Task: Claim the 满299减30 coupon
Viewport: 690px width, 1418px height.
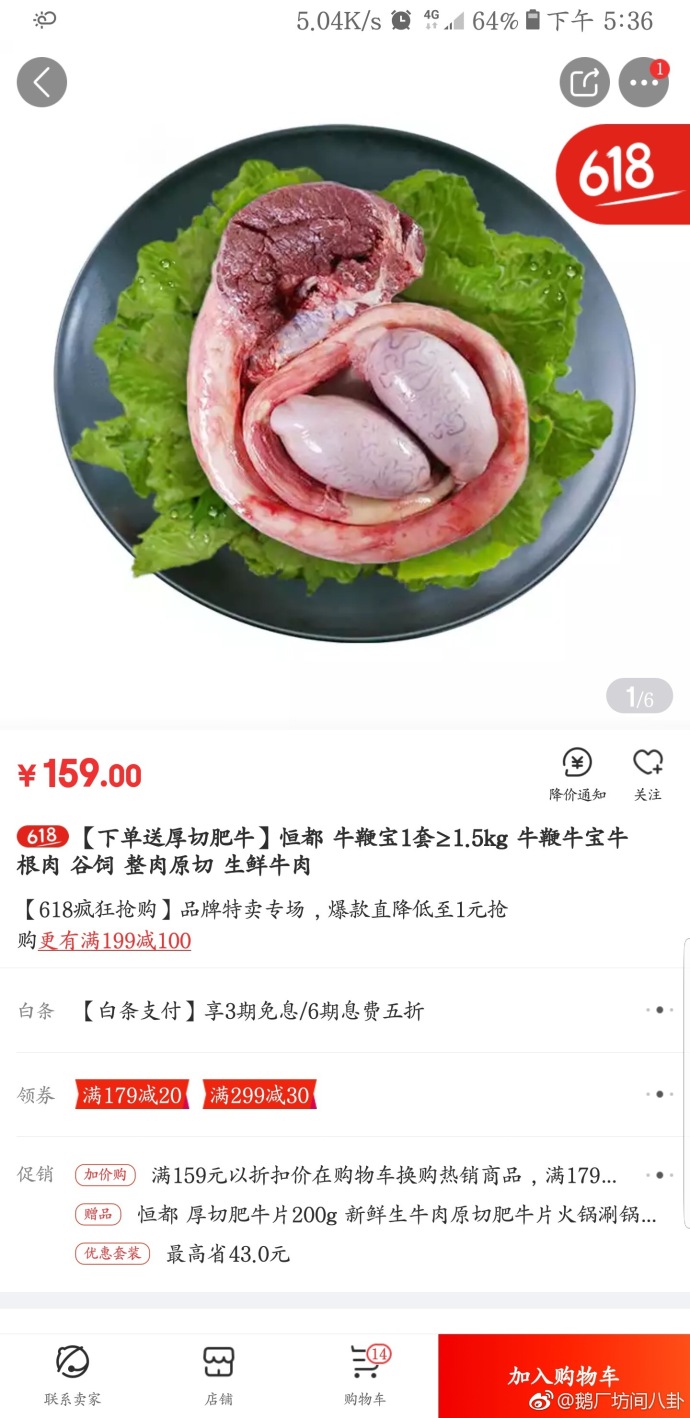Action: 259,1095
